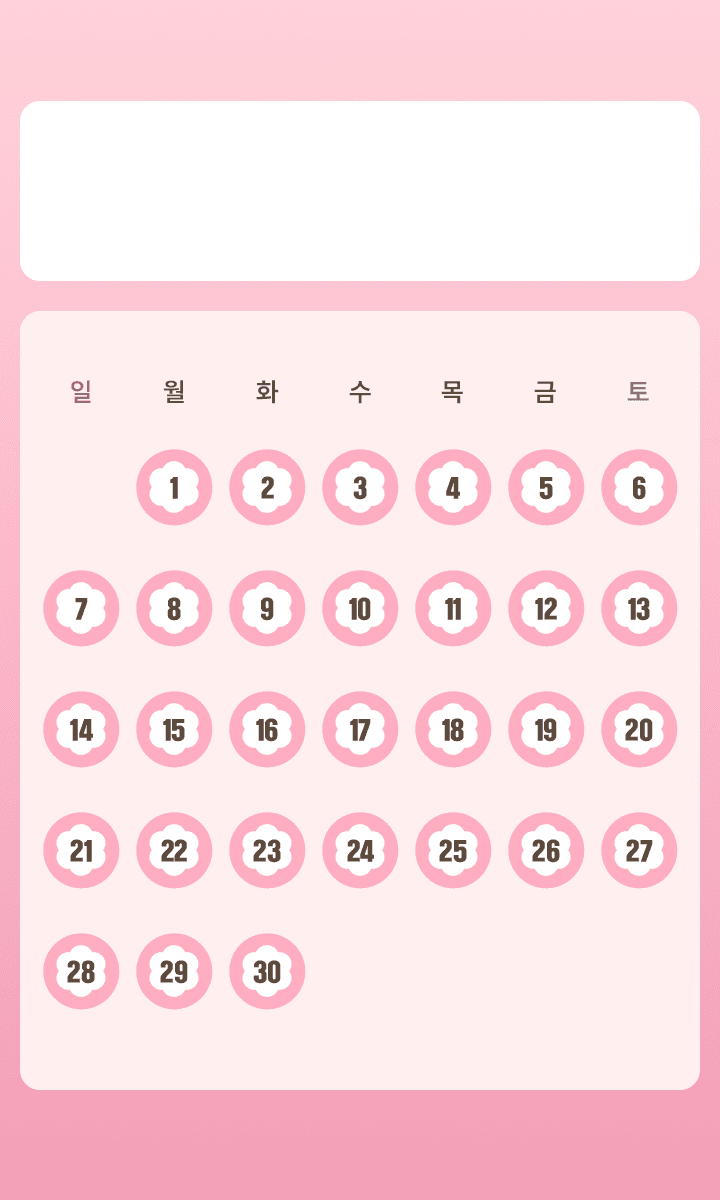Image resolution: width=720 pixels, height=1200 pixels.
Task: Choose the 30th on the calendar
Action: [267, 972]
